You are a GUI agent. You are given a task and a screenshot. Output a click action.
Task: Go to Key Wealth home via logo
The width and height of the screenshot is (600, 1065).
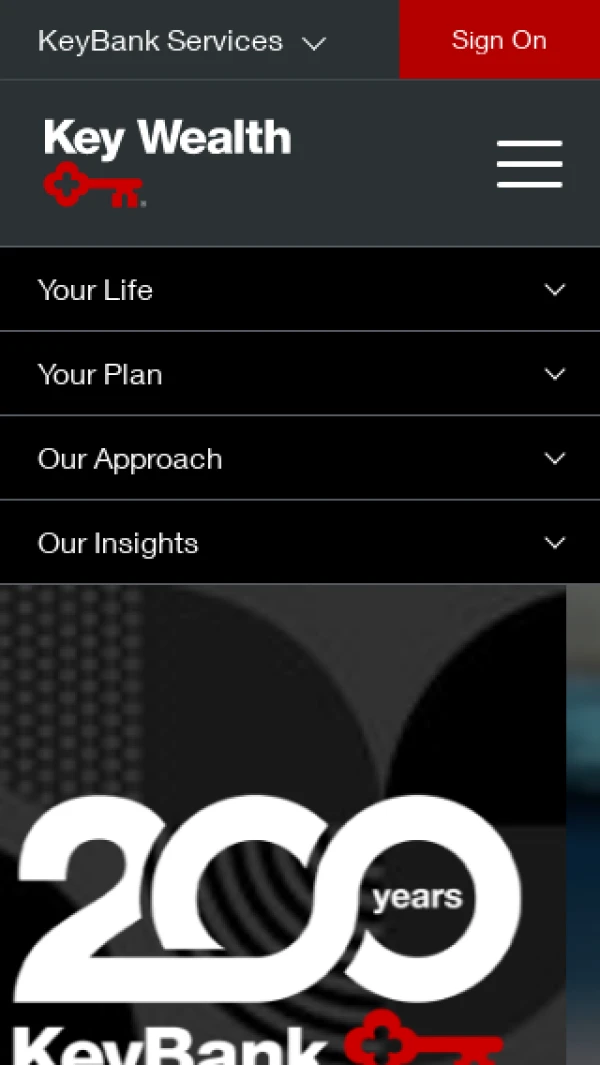167,163
